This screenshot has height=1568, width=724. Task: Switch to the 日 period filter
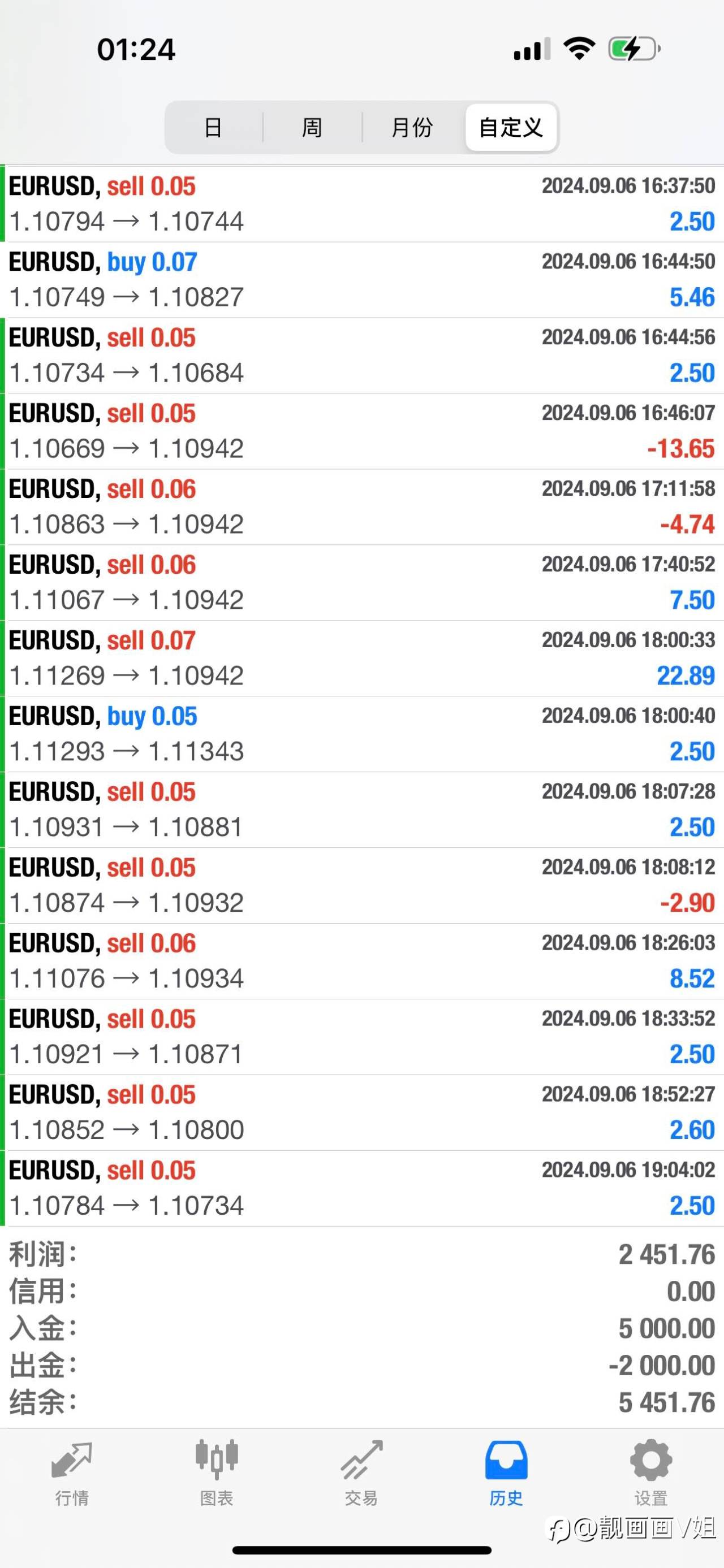point(214,127)
